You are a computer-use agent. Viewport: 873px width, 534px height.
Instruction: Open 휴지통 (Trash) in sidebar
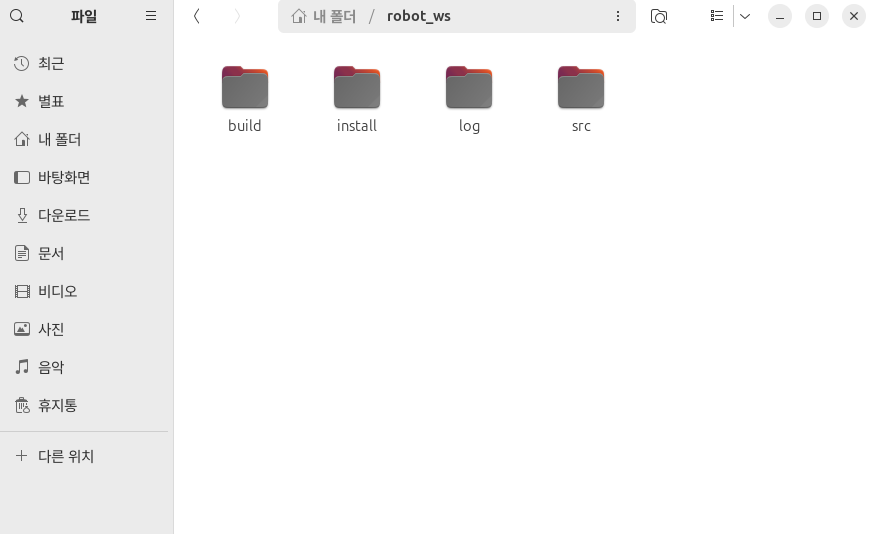click(x=57, y=406)
